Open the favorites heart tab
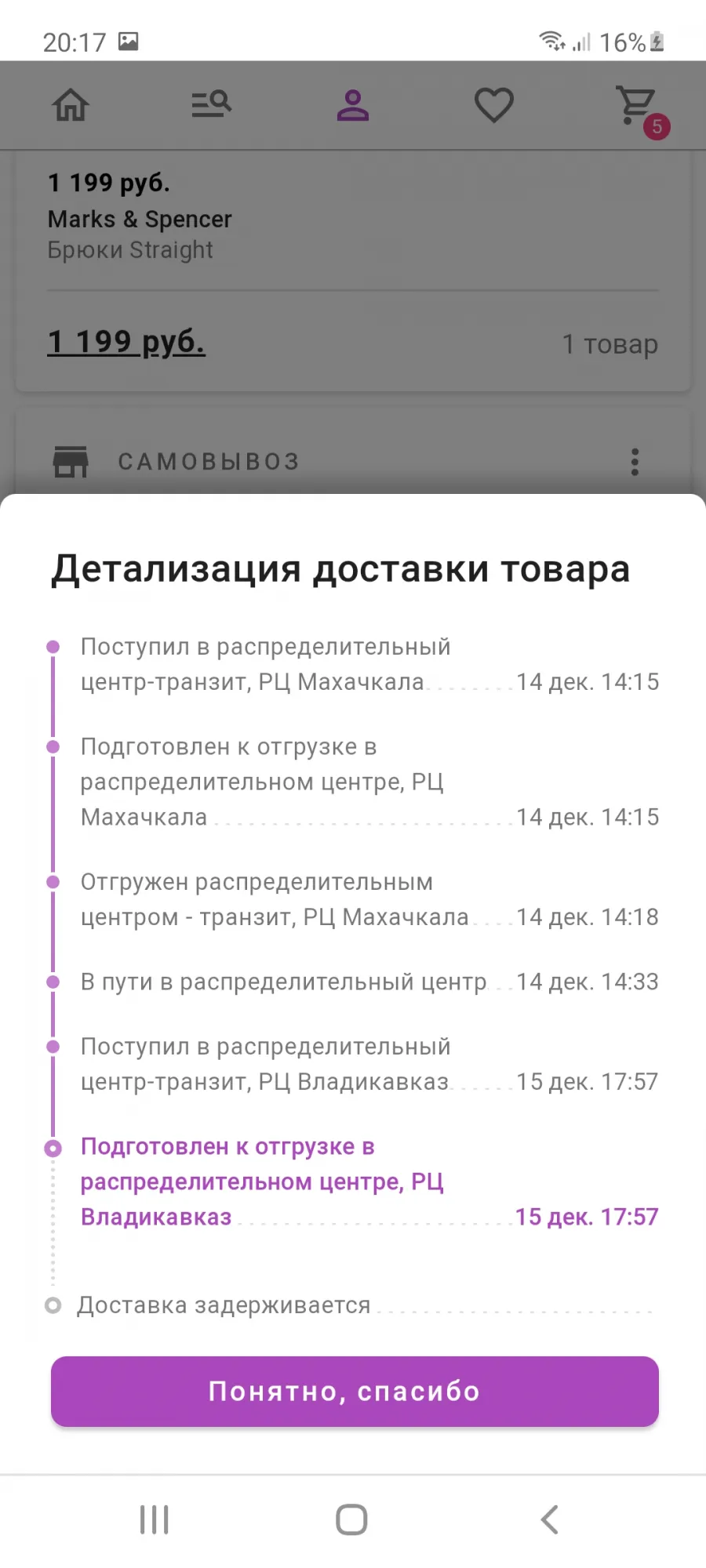Viewport: 706px width, 1568px height. coord(494,105)
